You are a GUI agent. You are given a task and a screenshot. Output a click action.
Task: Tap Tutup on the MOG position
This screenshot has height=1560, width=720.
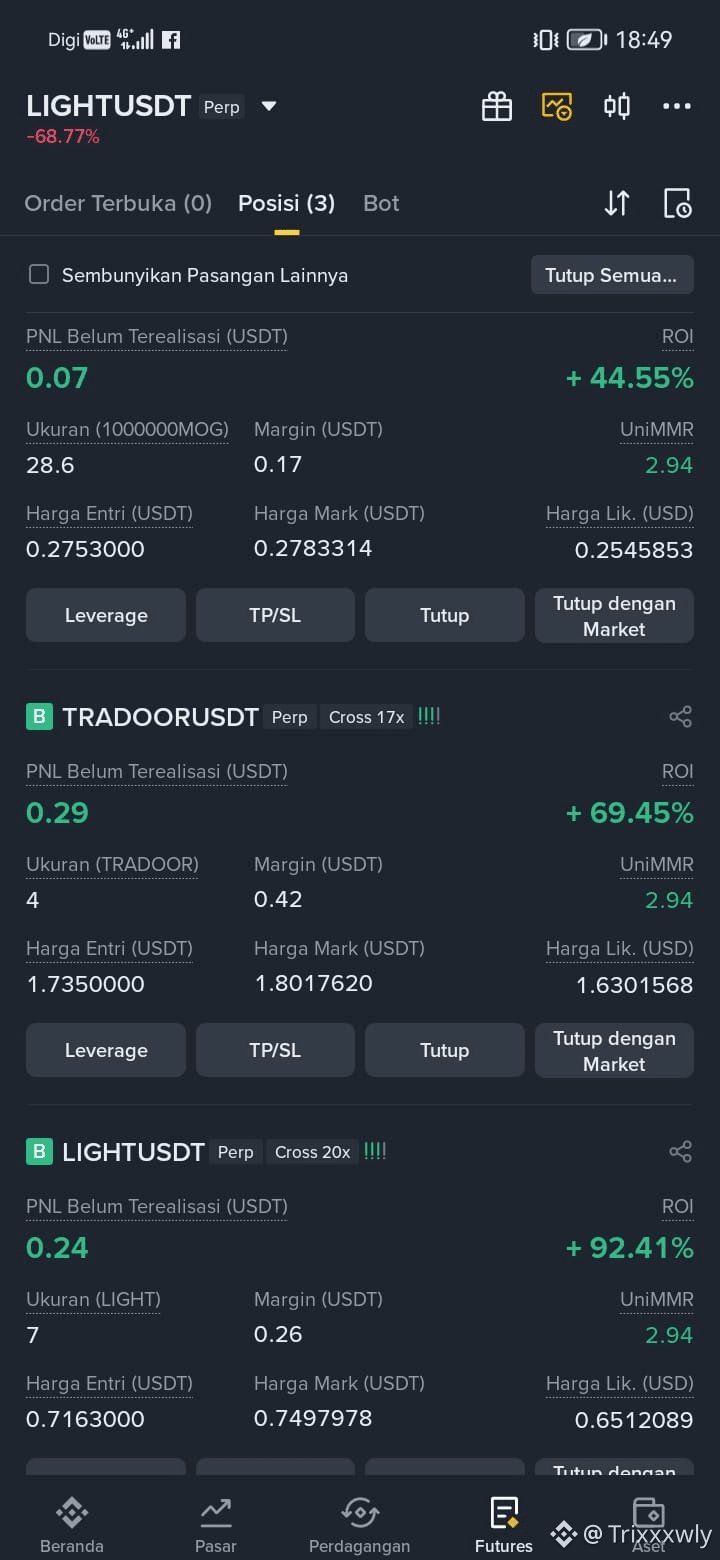point(444,615)
